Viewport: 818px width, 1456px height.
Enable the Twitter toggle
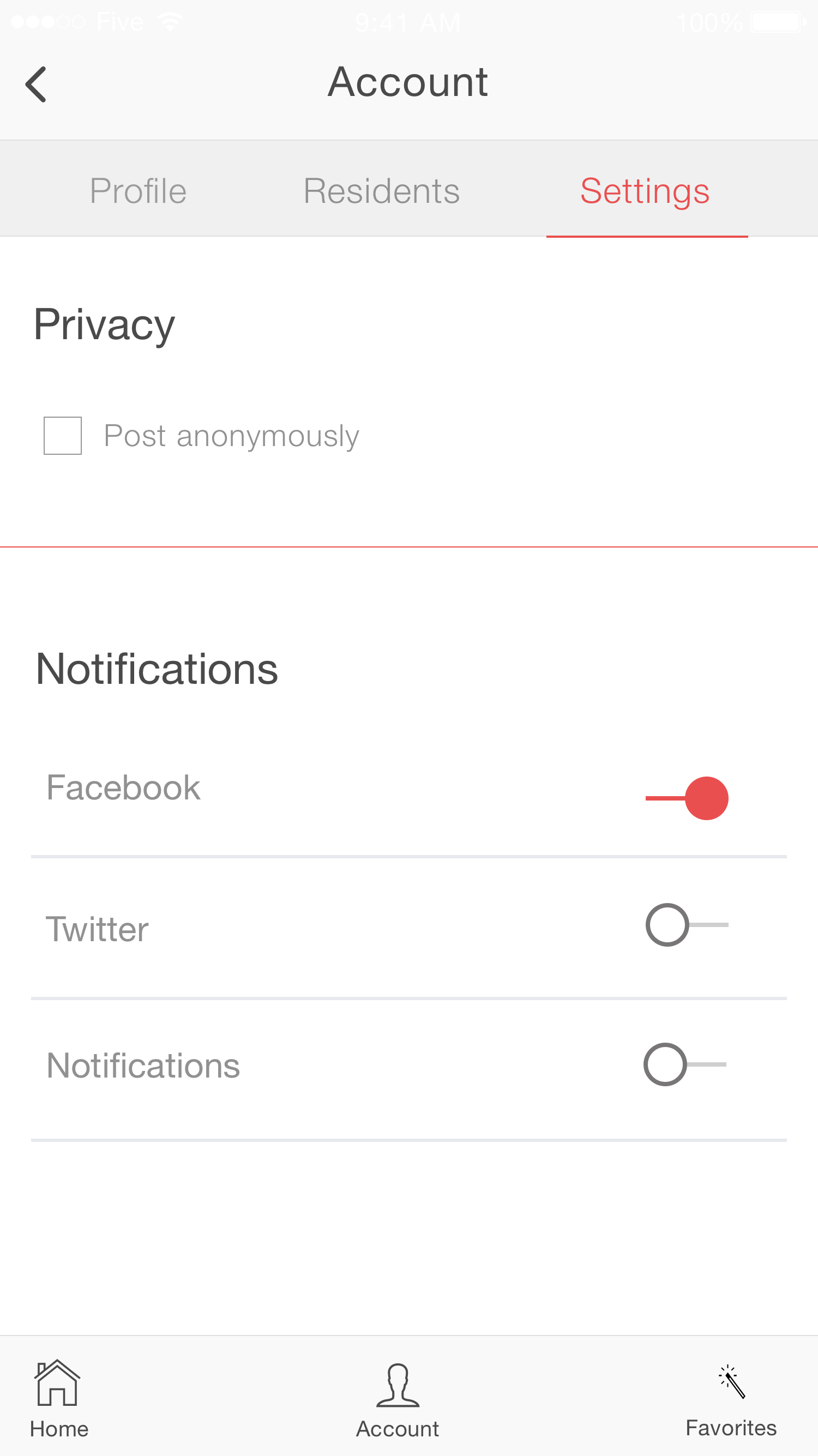[x=687, y=925]
